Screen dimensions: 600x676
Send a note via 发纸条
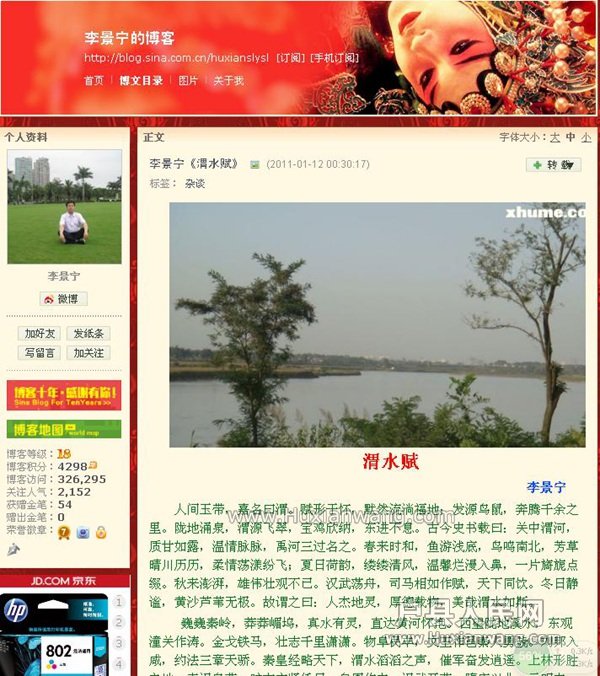88,333
